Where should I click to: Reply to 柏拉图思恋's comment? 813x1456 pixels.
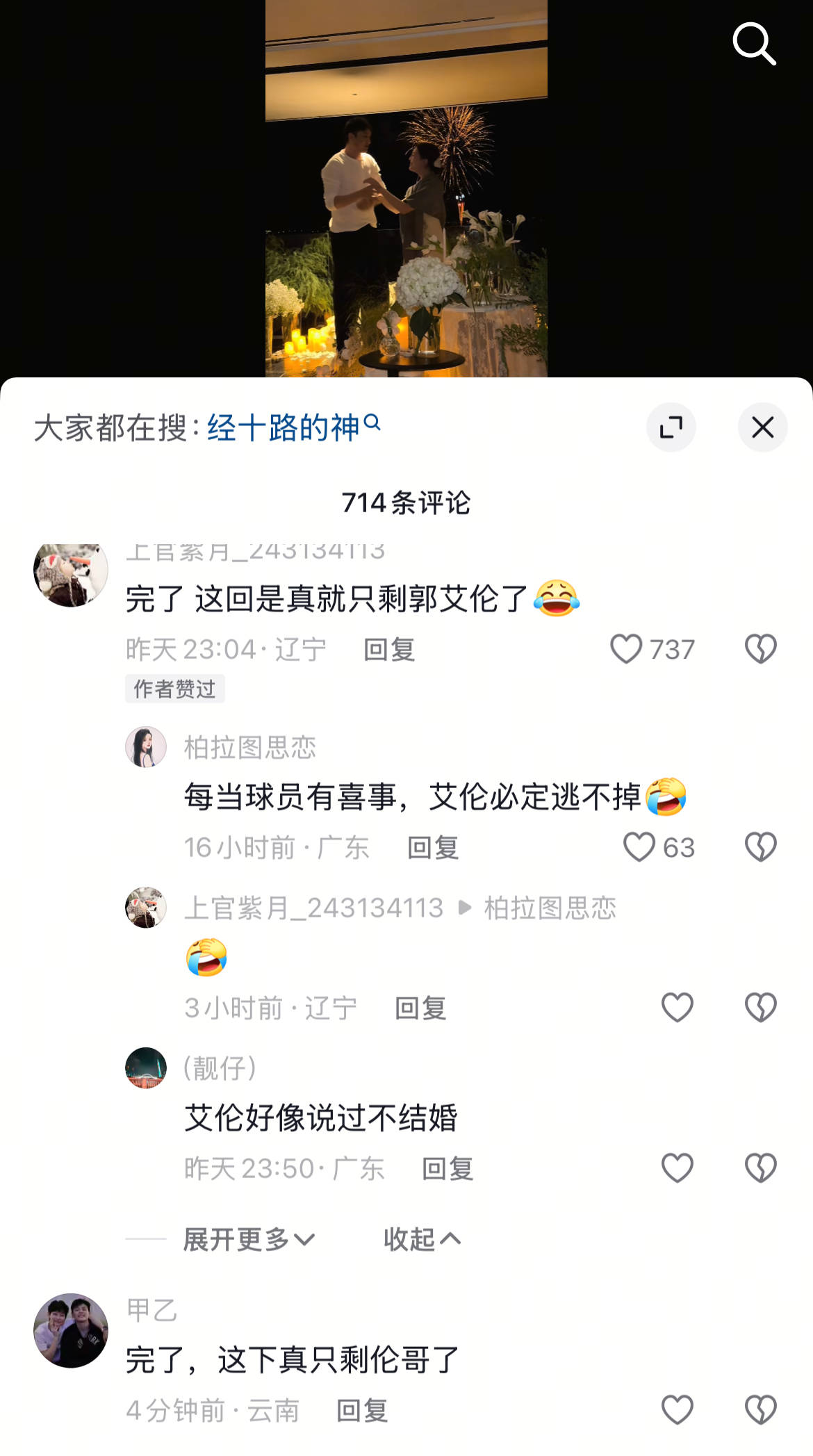(x=433, y=848)
